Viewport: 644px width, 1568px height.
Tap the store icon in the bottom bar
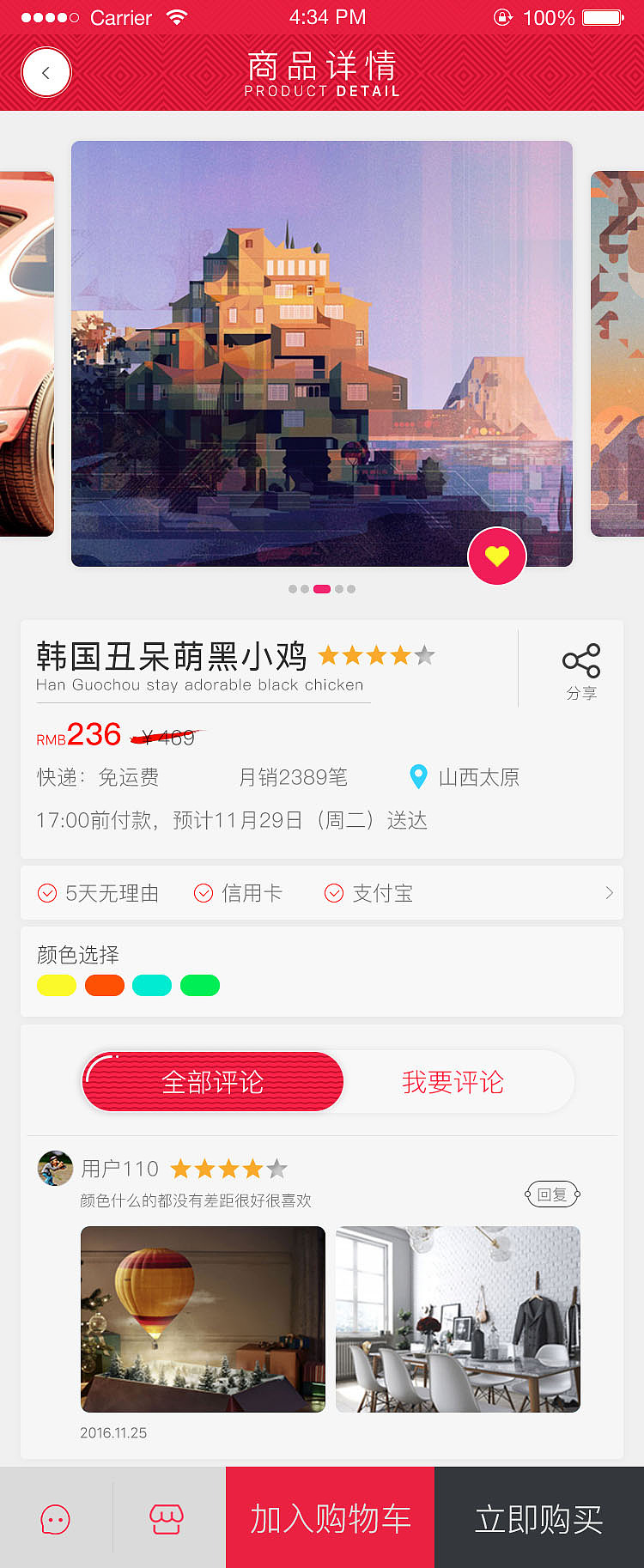tap(166, 1516)
